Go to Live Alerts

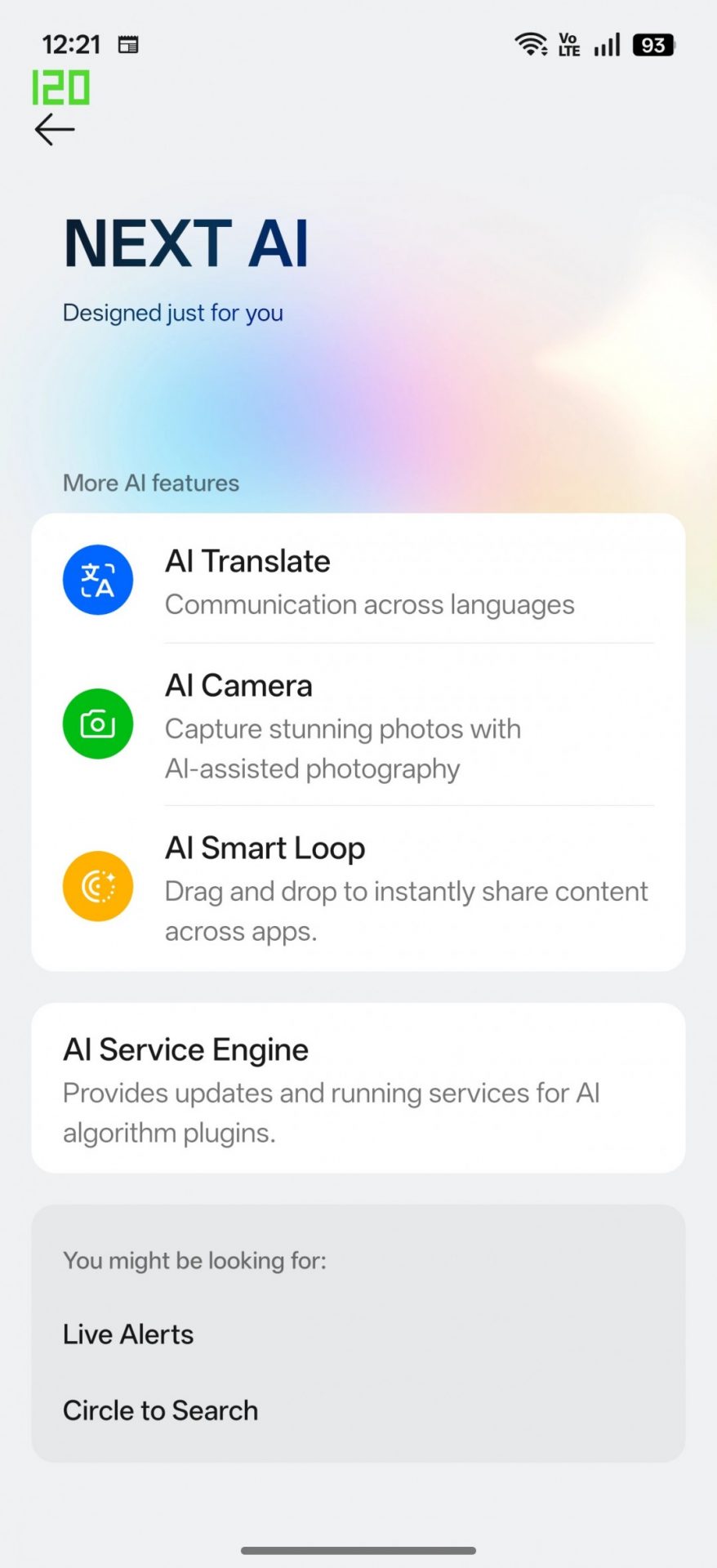(x=129, y=1334)
